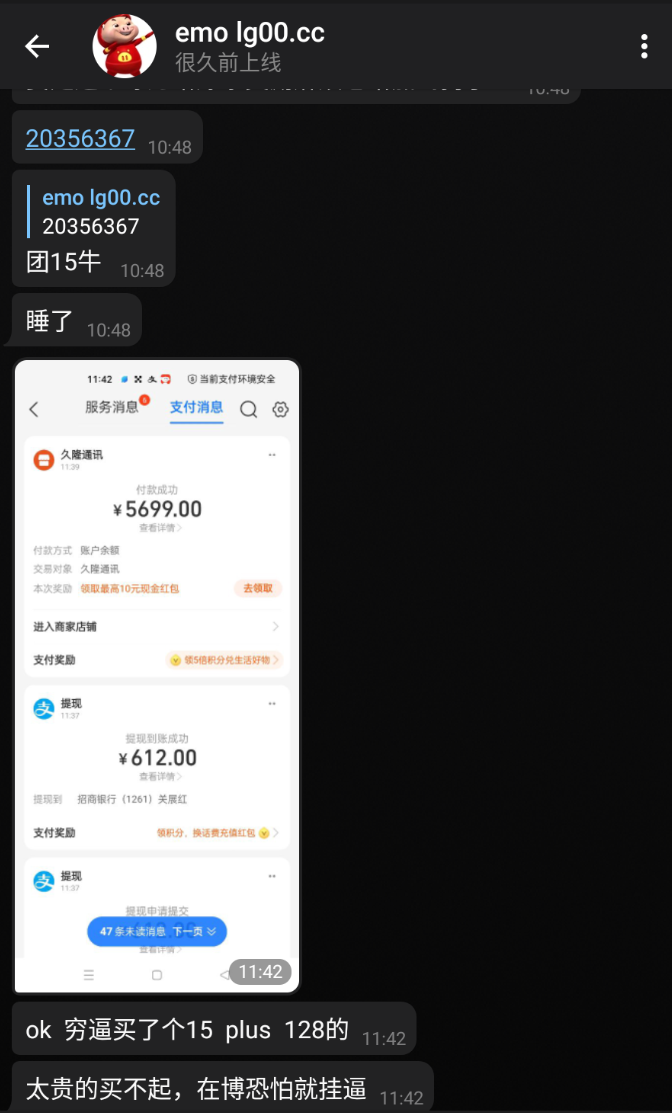Tap the linked number 20356367
Viewport: 672px width, 1113px height.
point(80,139)
